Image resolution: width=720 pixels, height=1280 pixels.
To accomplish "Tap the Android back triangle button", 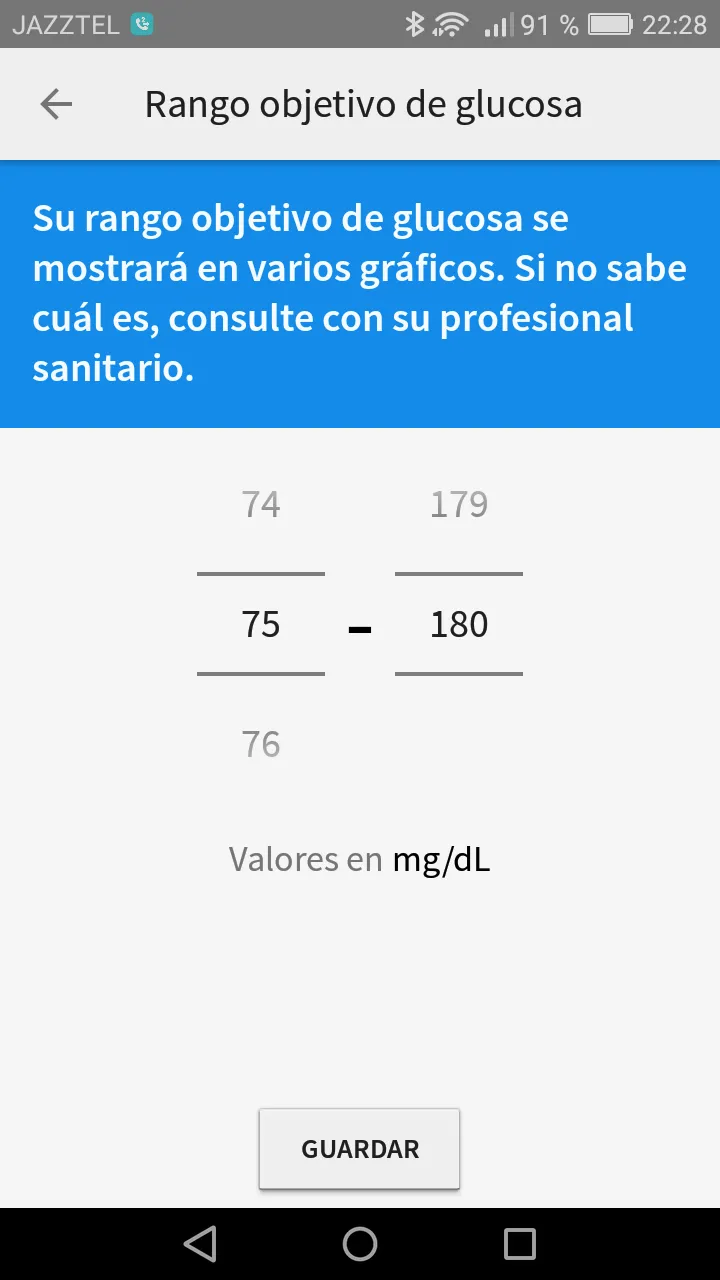I will click(x=200, y=1243).
